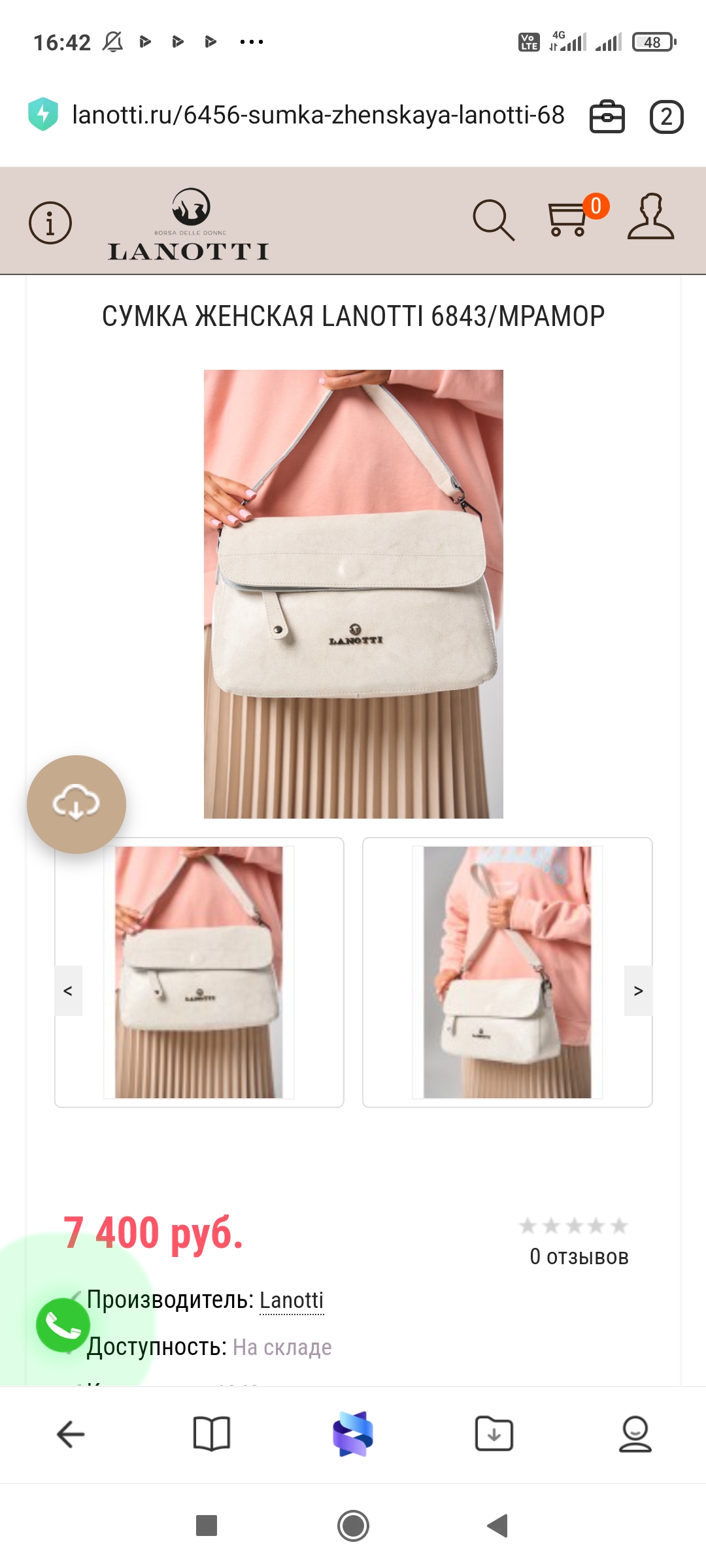Tap the Lanotti logo to go home

pos(188,224)
